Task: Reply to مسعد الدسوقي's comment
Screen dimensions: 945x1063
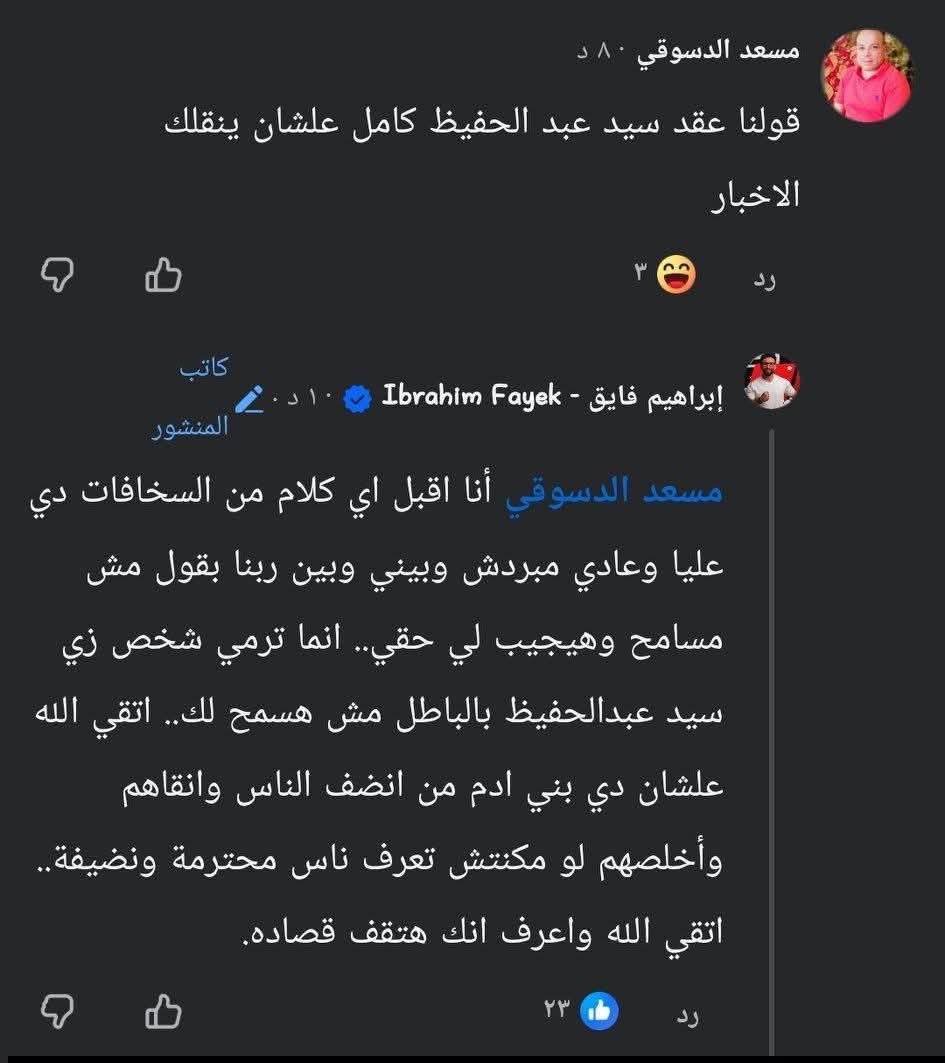Action: [763, 280]
